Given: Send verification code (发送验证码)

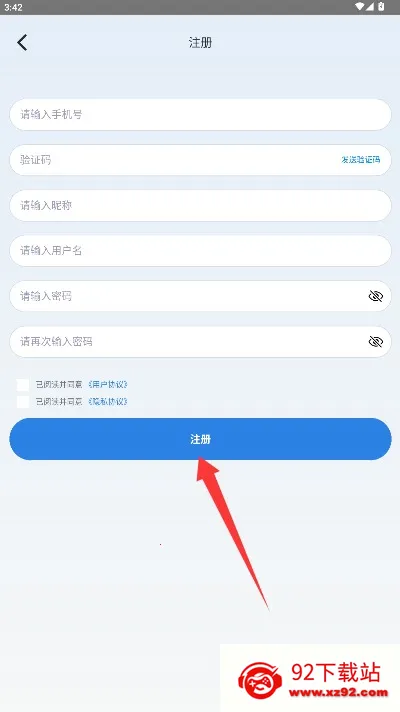Looking at the screenshot, I should [x=360, y=160].
